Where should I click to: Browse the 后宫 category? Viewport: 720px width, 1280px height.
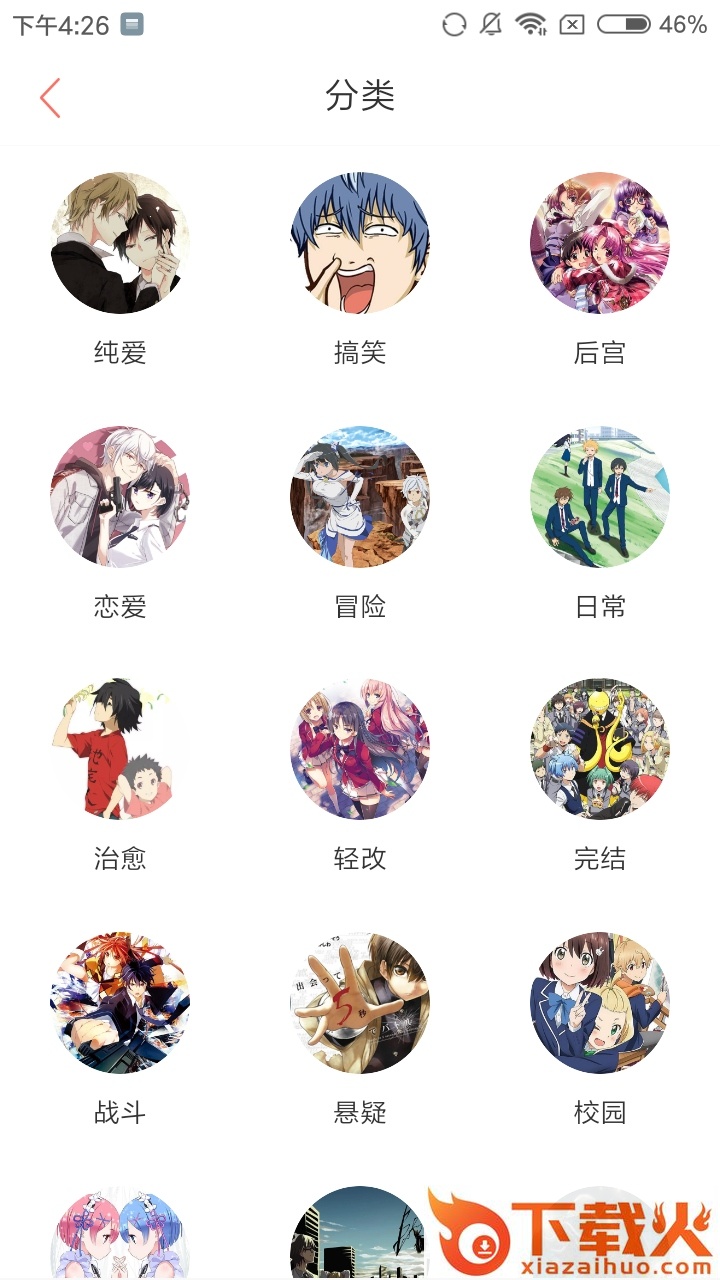tap(600, 243)
